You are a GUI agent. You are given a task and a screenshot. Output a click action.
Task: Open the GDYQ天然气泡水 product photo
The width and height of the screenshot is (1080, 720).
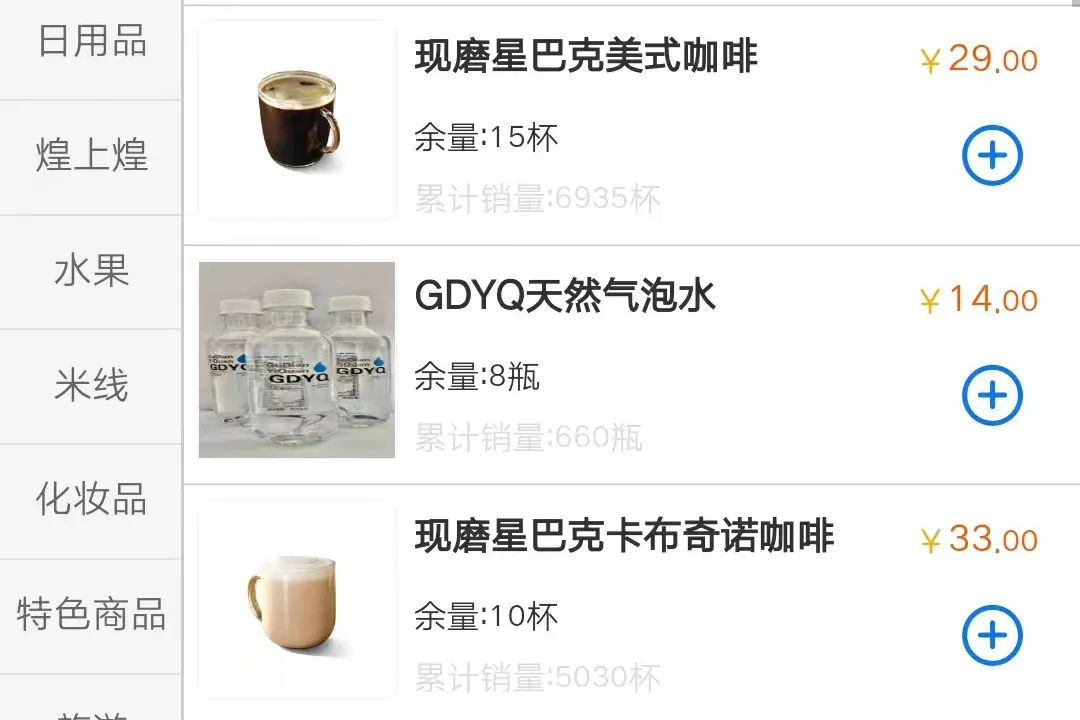[x=297, y=360]
